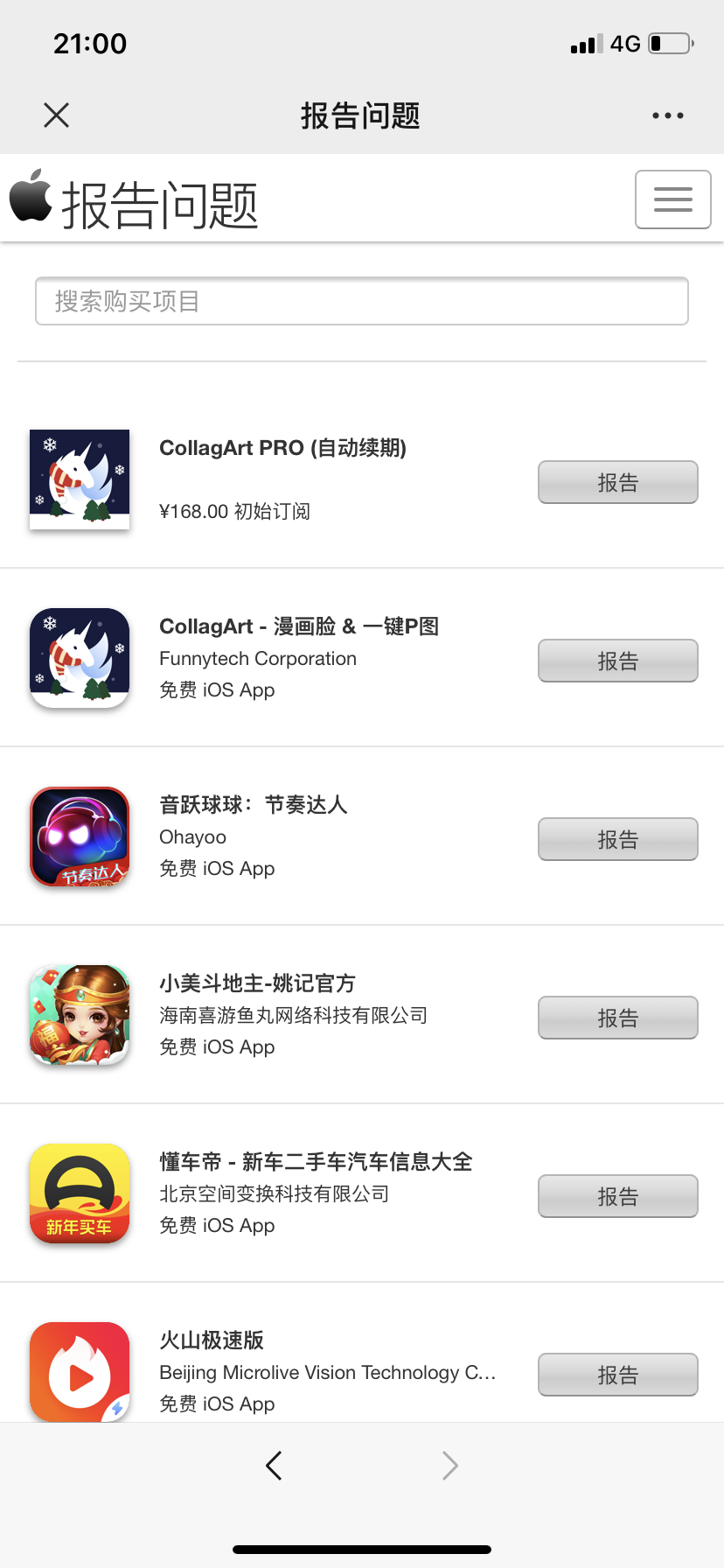Hit 报告 next to 火山极速版

pos(617,1375)
